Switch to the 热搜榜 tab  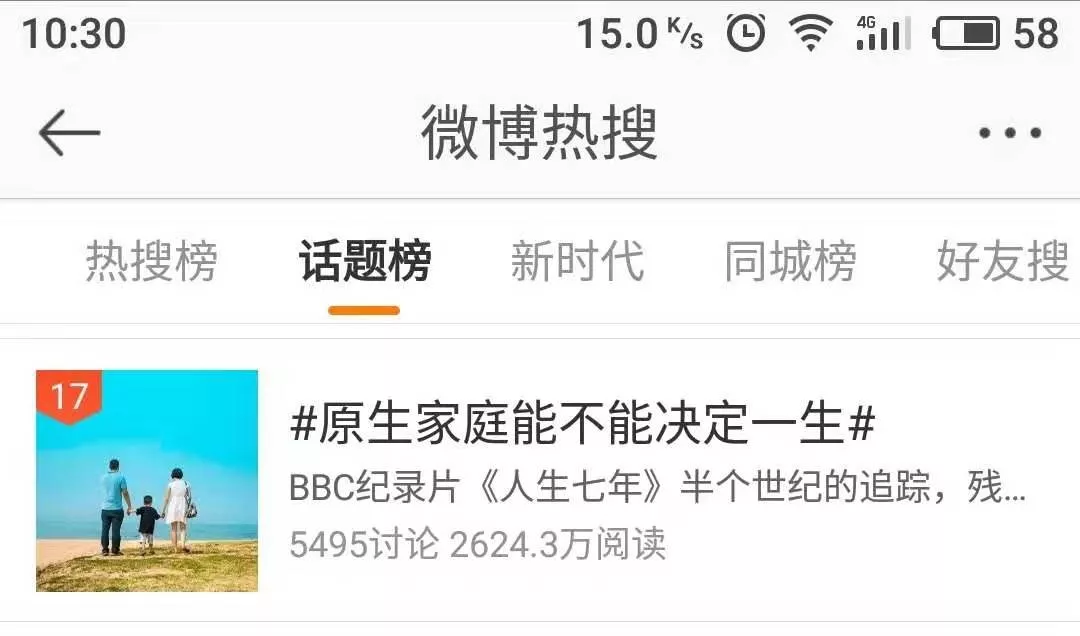point(151,262)
